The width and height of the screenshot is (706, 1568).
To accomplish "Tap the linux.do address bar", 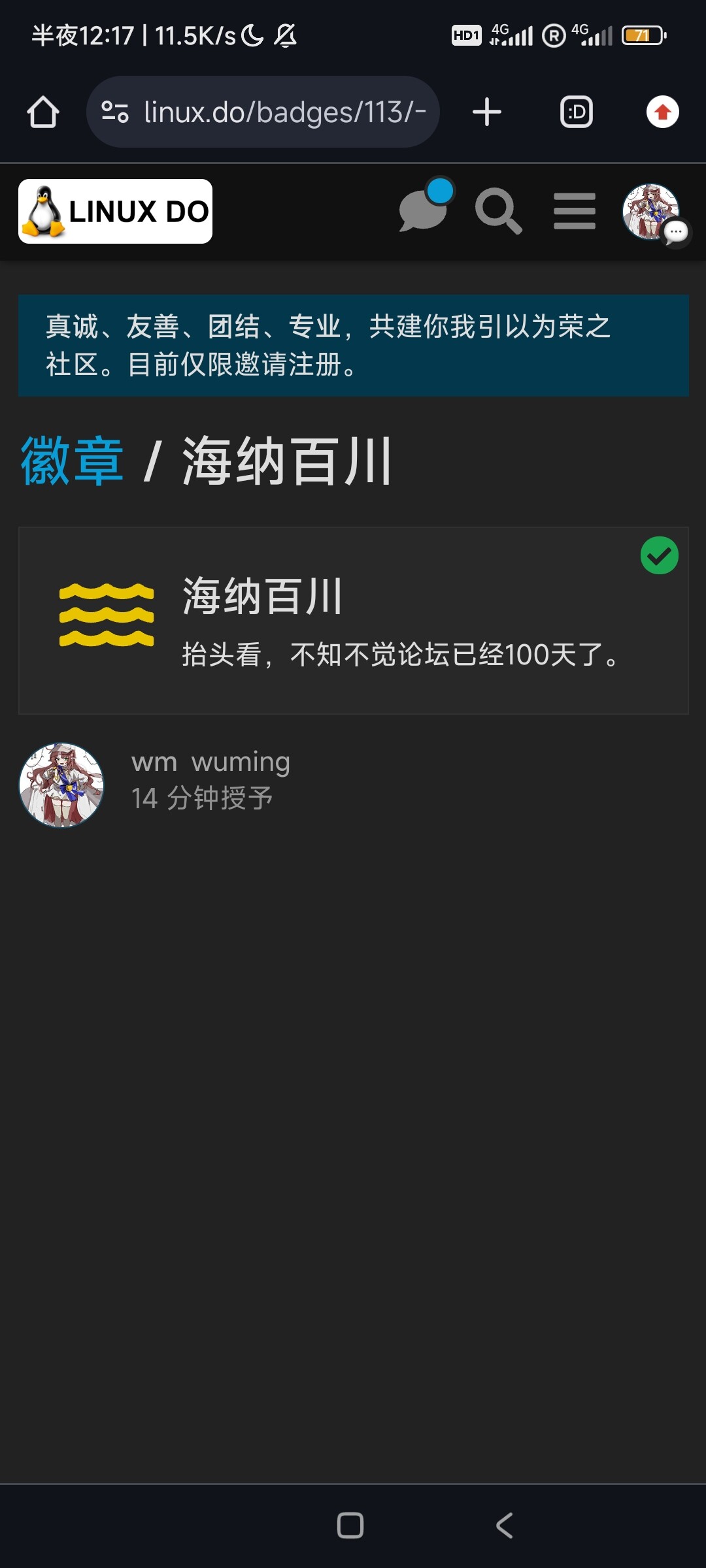I will (x=263, y=112).
